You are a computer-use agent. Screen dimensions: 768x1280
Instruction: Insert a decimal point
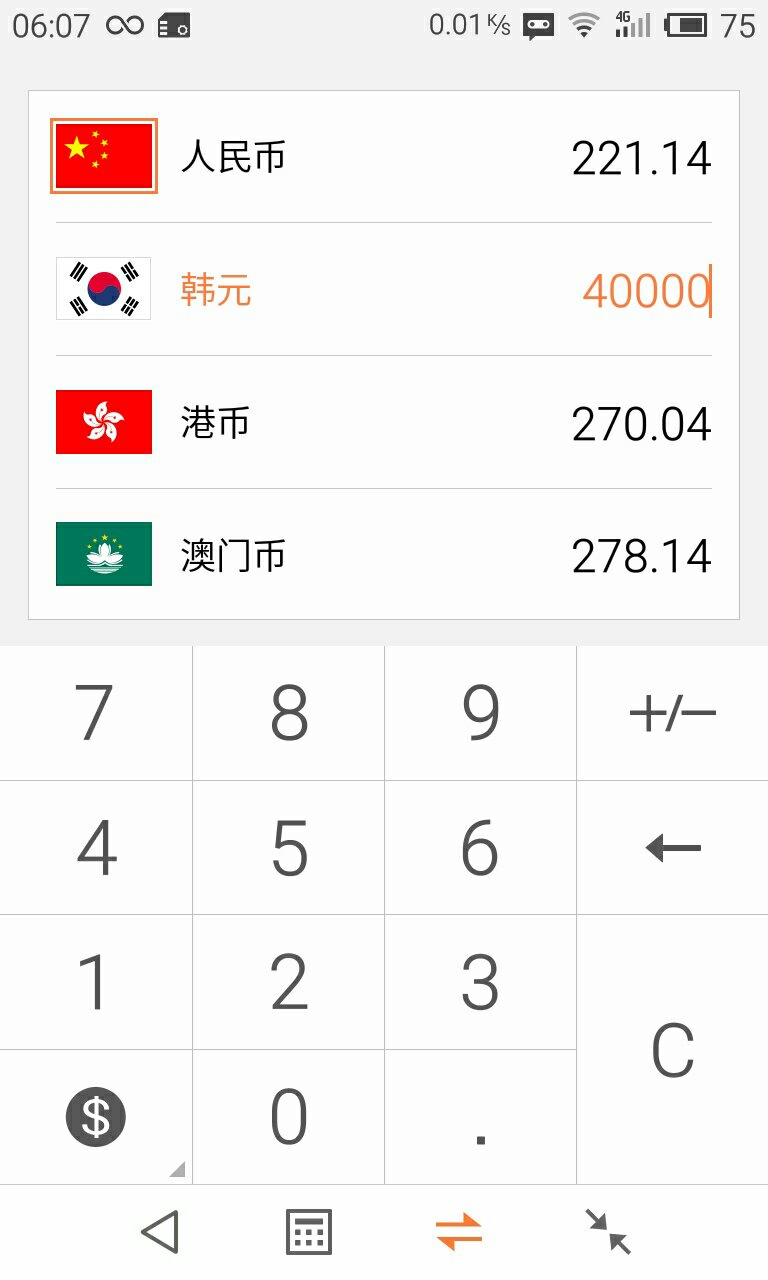(481, 1117)
